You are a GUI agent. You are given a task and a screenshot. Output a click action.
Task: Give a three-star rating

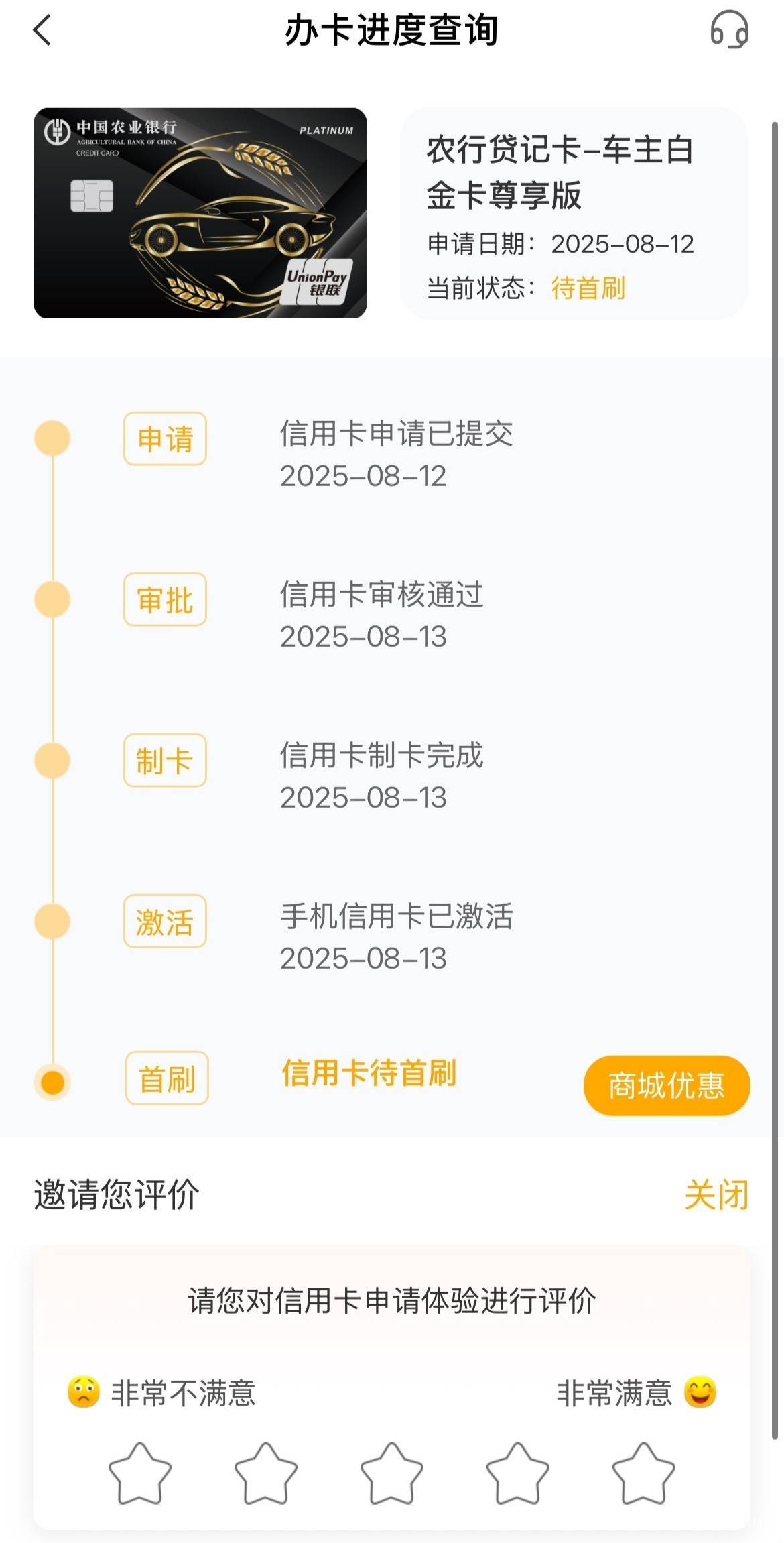[x=391, y=1473]
